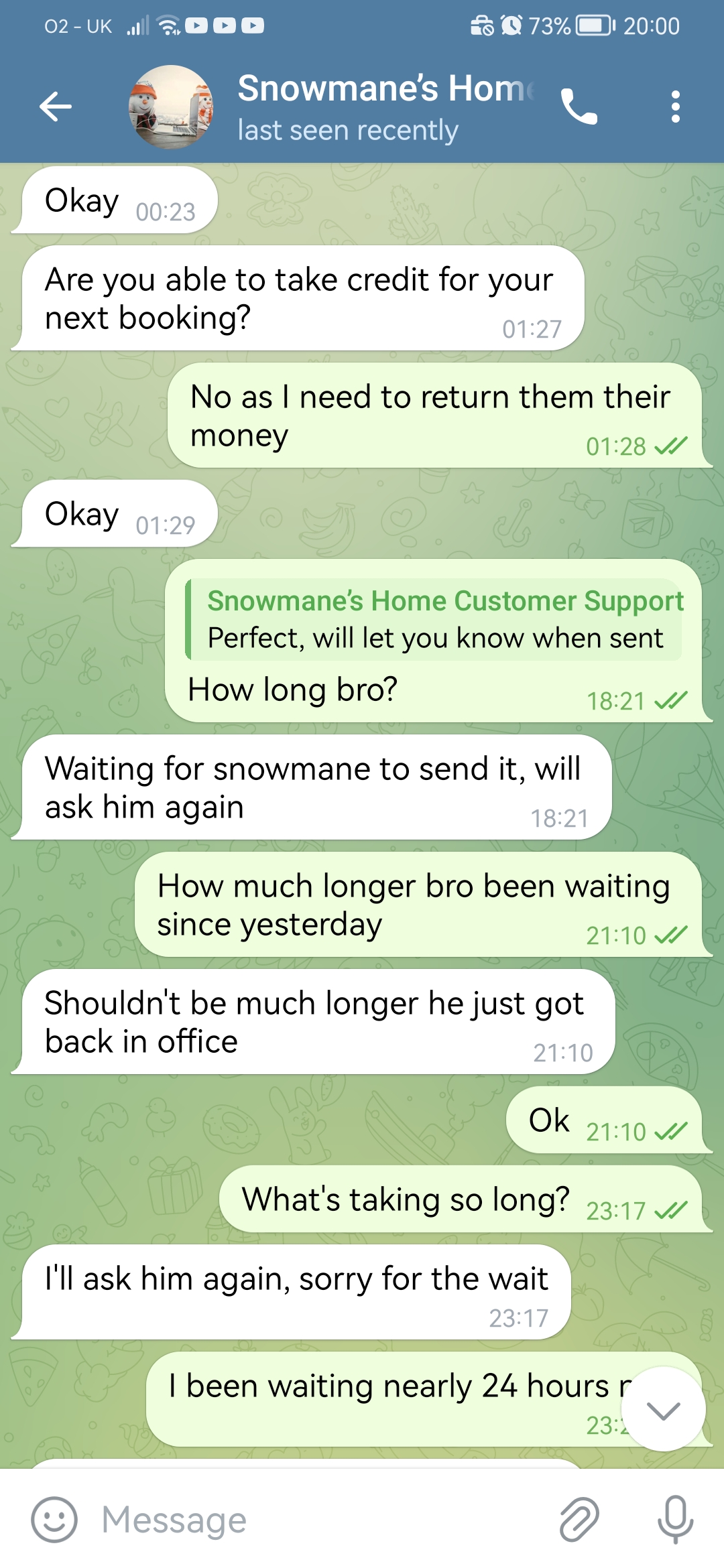Jump to the quoted Customer Support message
Viewport: 724px width, 1568px height.
434,620
